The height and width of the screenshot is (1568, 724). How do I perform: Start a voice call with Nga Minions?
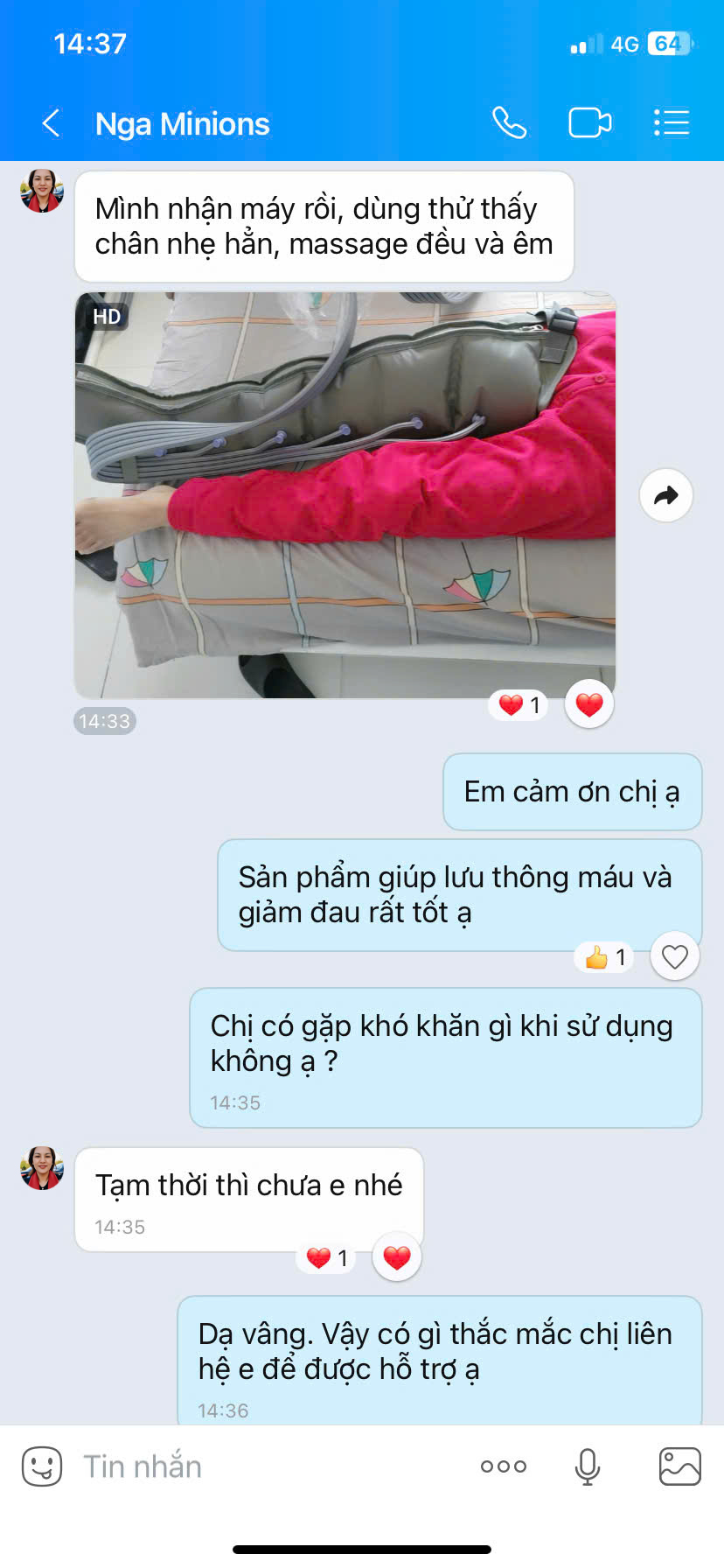click(509, 123)
